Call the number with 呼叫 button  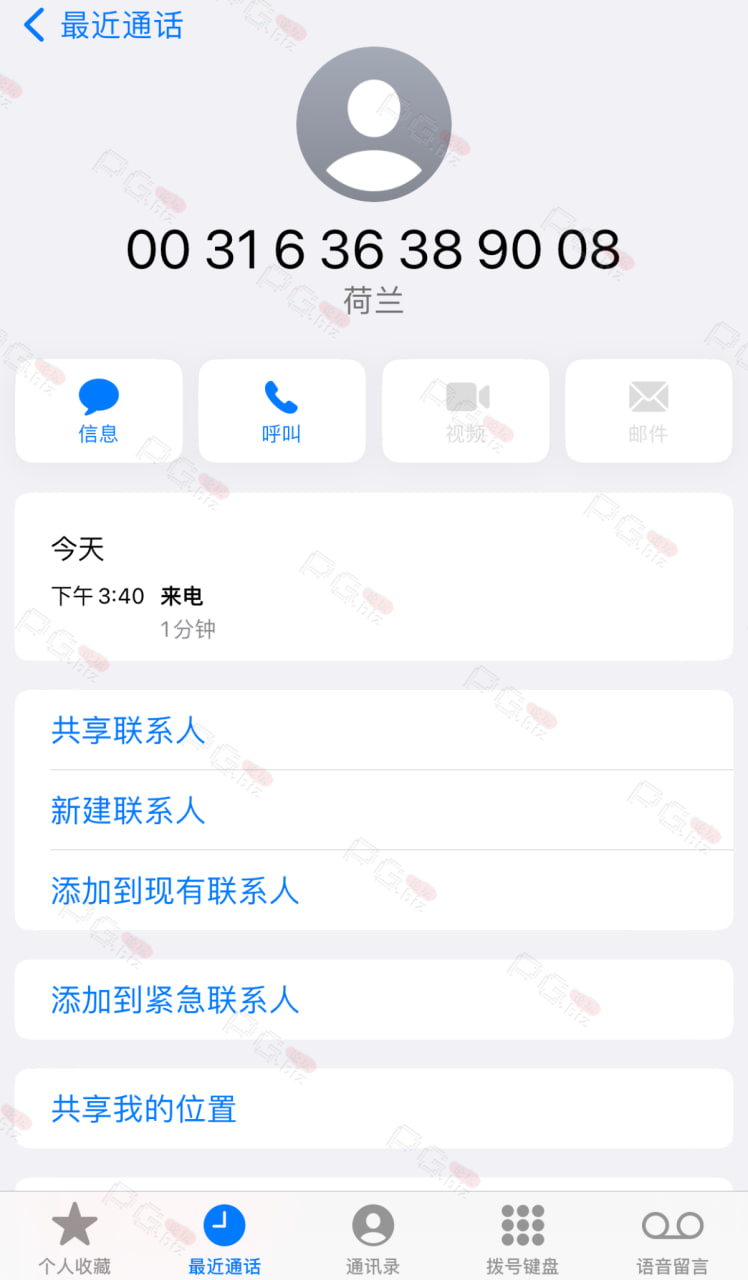(282, 411)
